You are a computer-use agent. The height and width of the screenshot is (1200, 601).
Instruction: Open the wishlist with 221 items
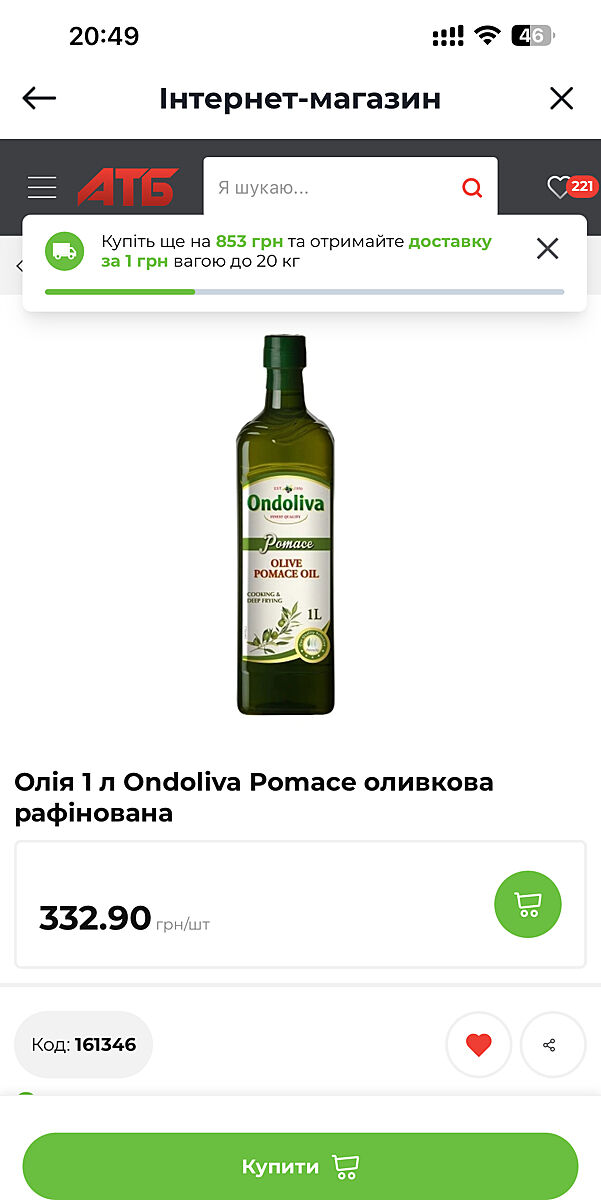pos(560,186)
